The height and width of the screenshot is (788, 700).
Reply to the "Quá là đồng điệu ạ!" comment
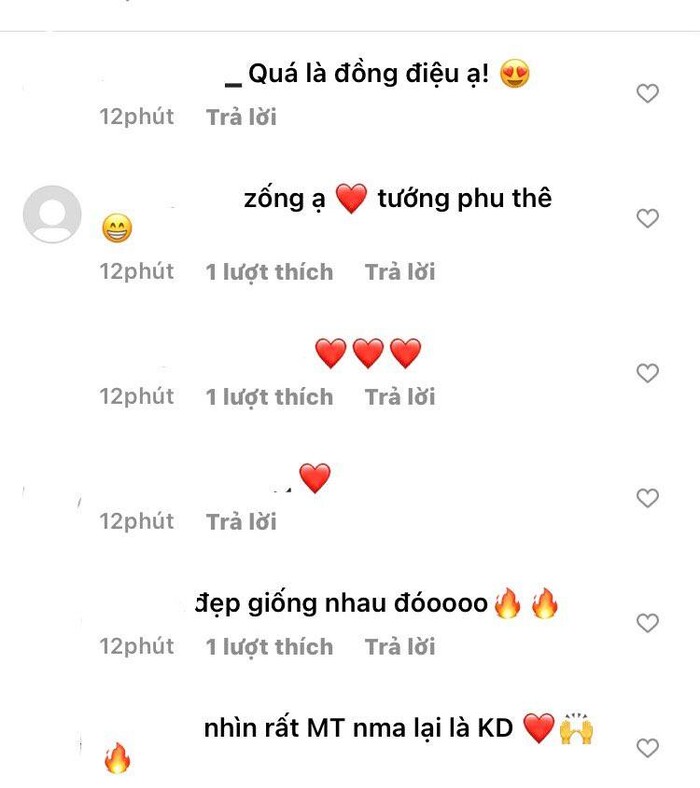point(241,117)
